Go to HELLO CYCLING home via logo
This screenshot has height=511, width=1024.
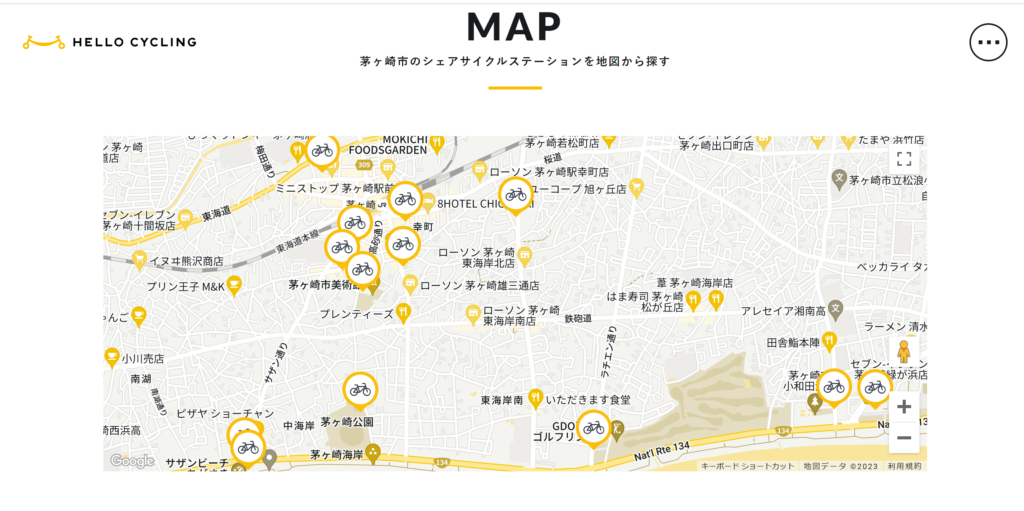click(110, 42)
